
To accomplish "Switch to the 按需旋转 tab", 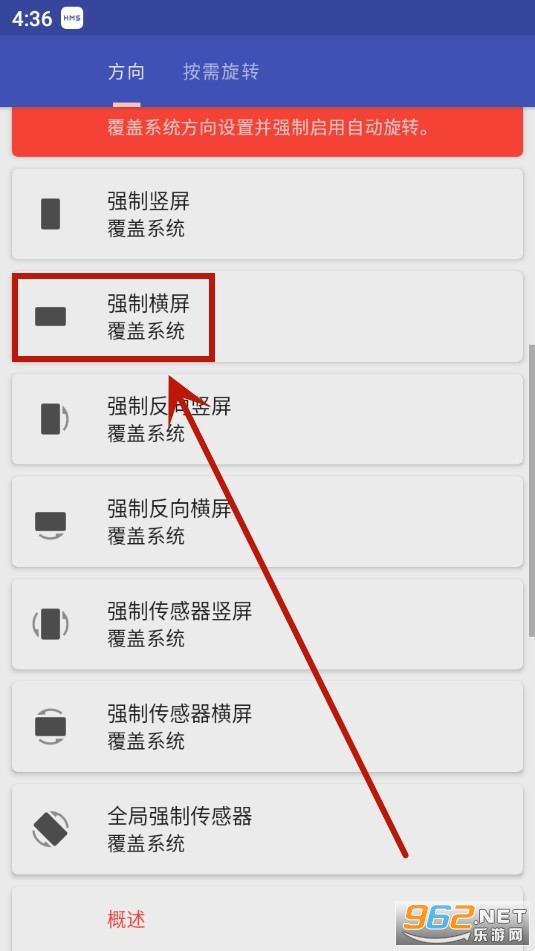I will [221, 72].
